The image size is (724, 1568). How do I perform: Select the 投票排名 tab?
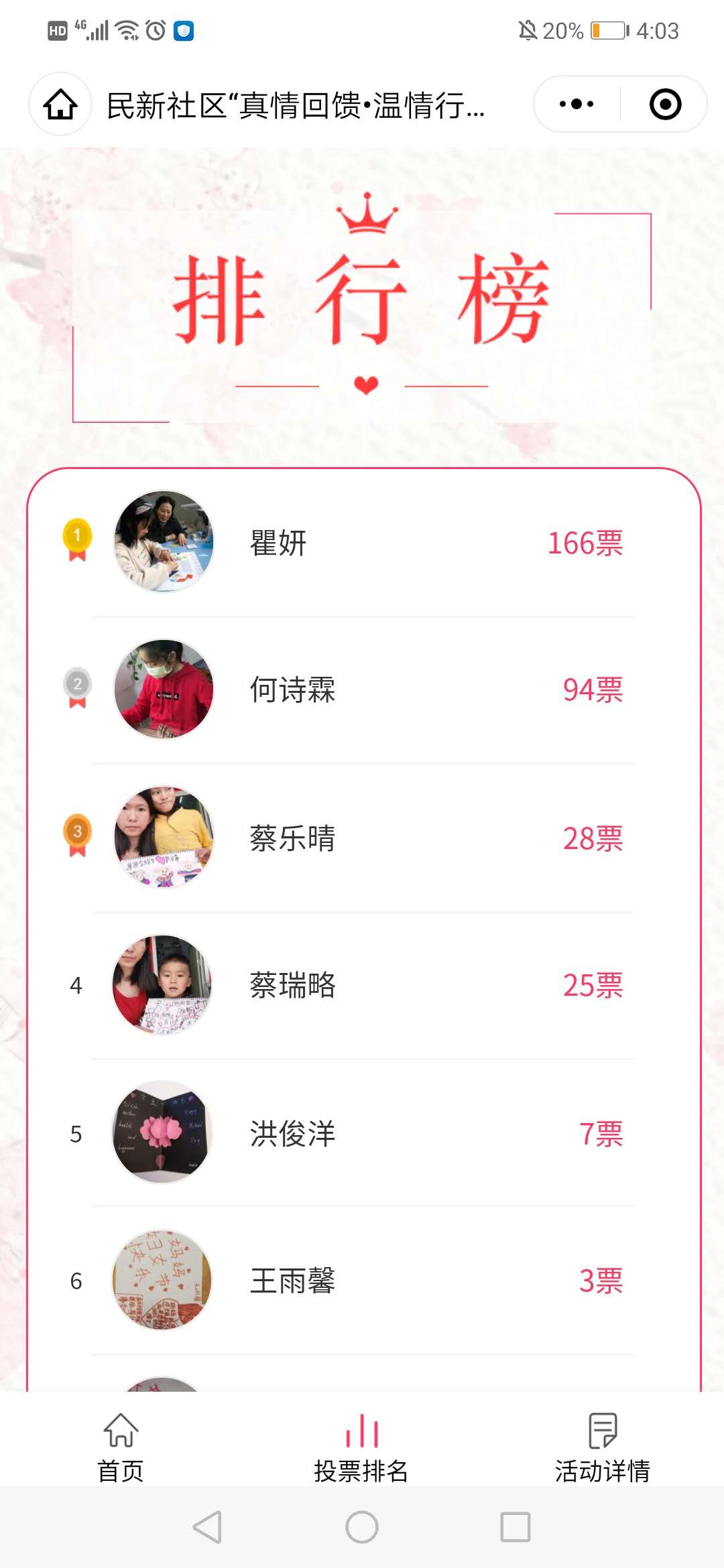pos(361,1447)
